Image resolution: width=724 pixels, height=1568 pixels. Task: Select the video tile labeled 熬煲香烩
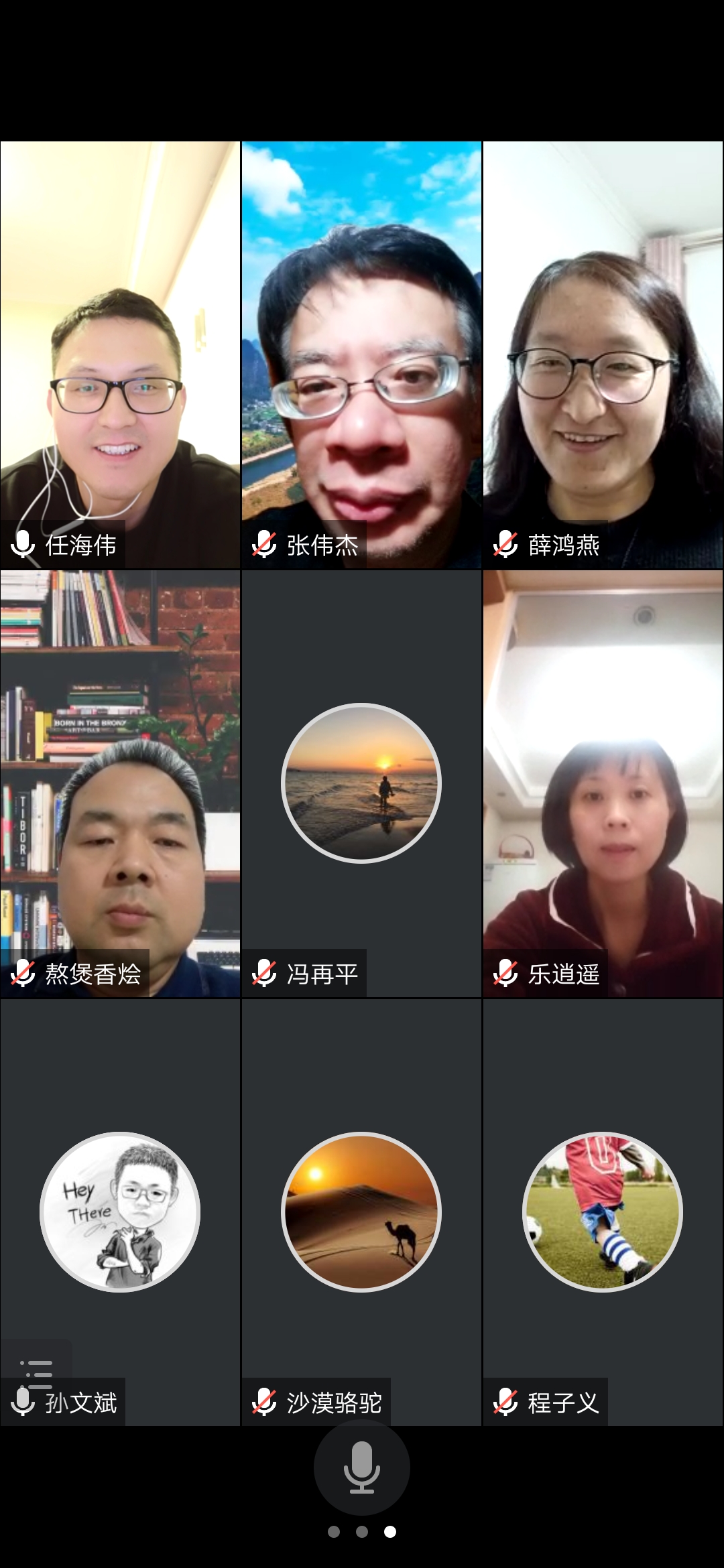121,784
